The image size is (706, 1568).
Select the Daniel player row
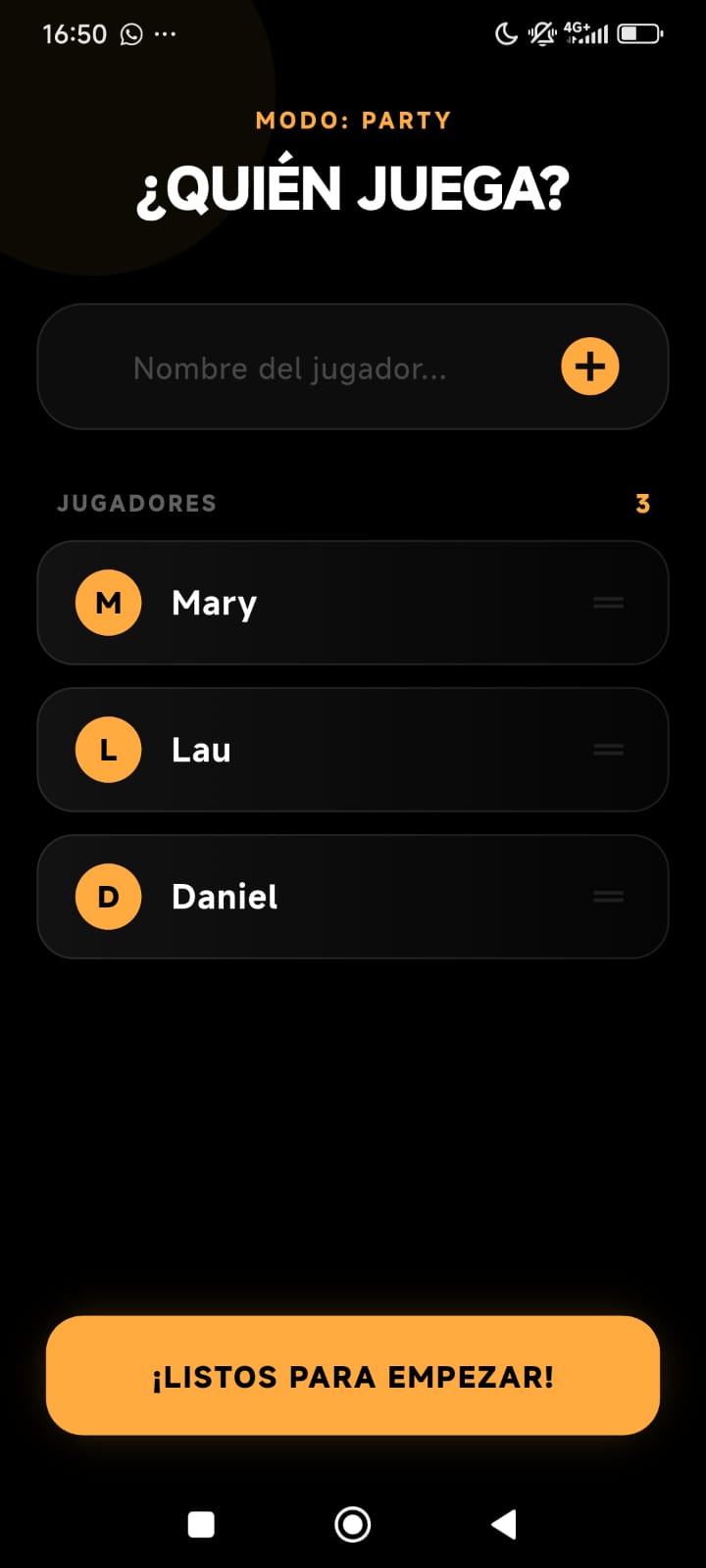[353, 897]
